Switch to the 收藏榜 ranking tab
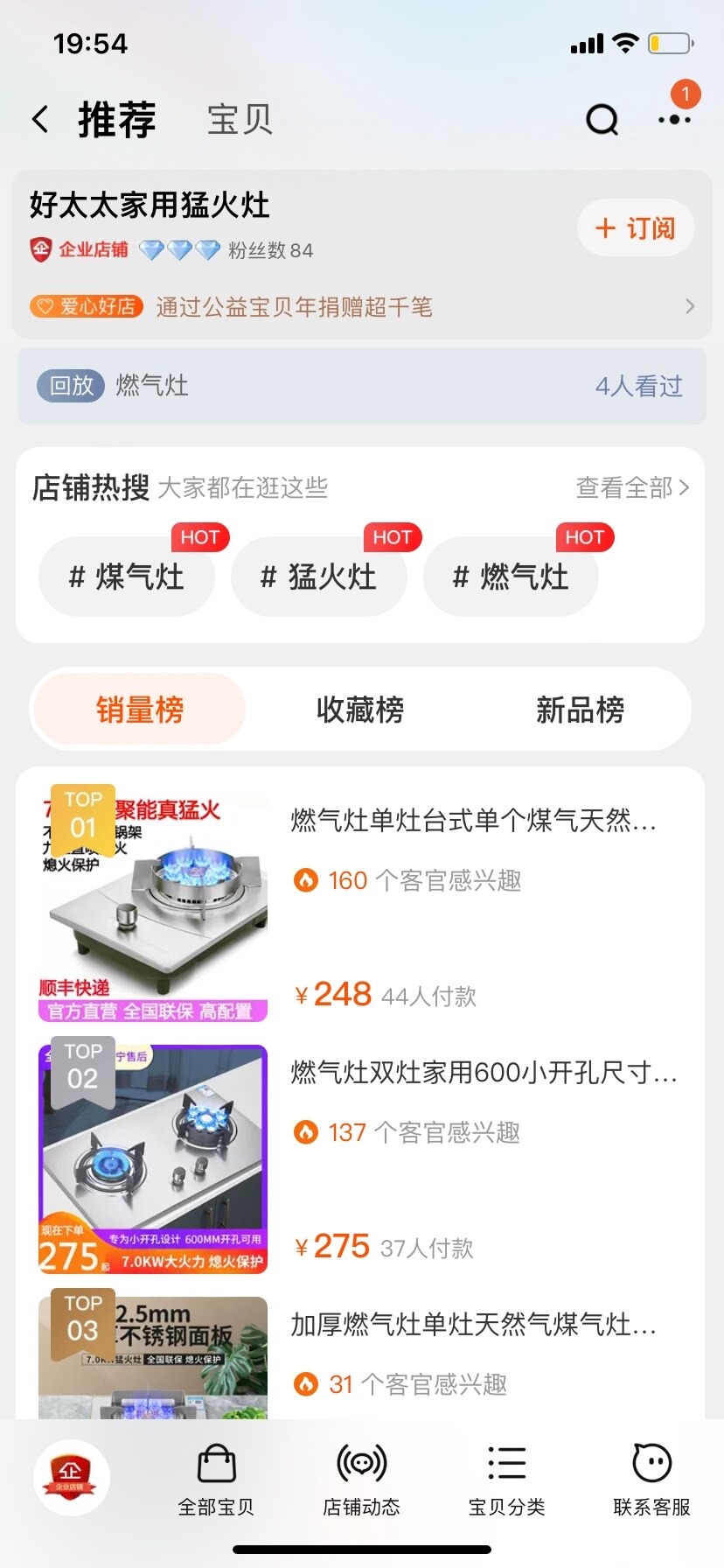 360,710
